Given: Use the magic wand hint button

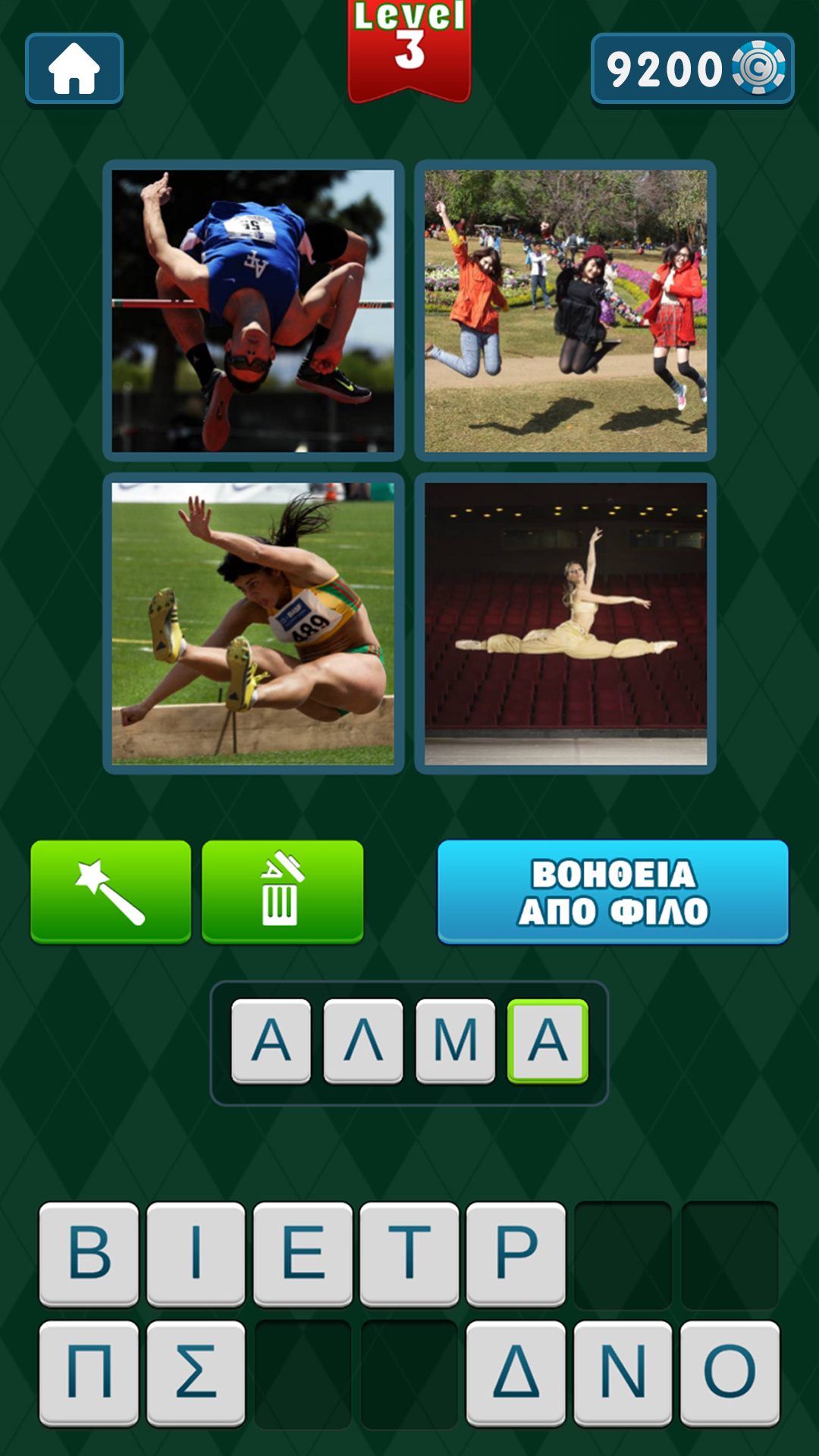Looking at the screenshot, I should 111,891.
